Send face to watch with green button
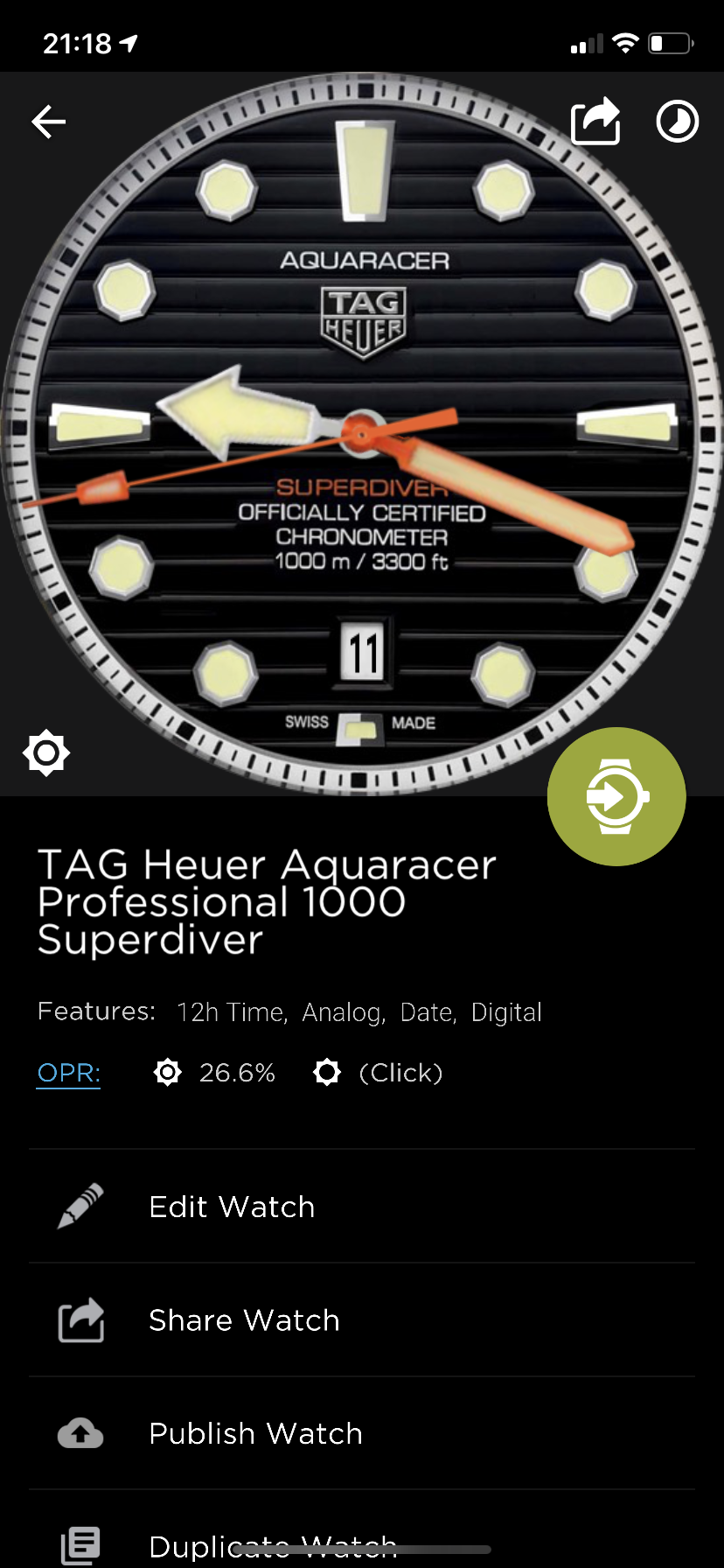 tap(616, 796)
